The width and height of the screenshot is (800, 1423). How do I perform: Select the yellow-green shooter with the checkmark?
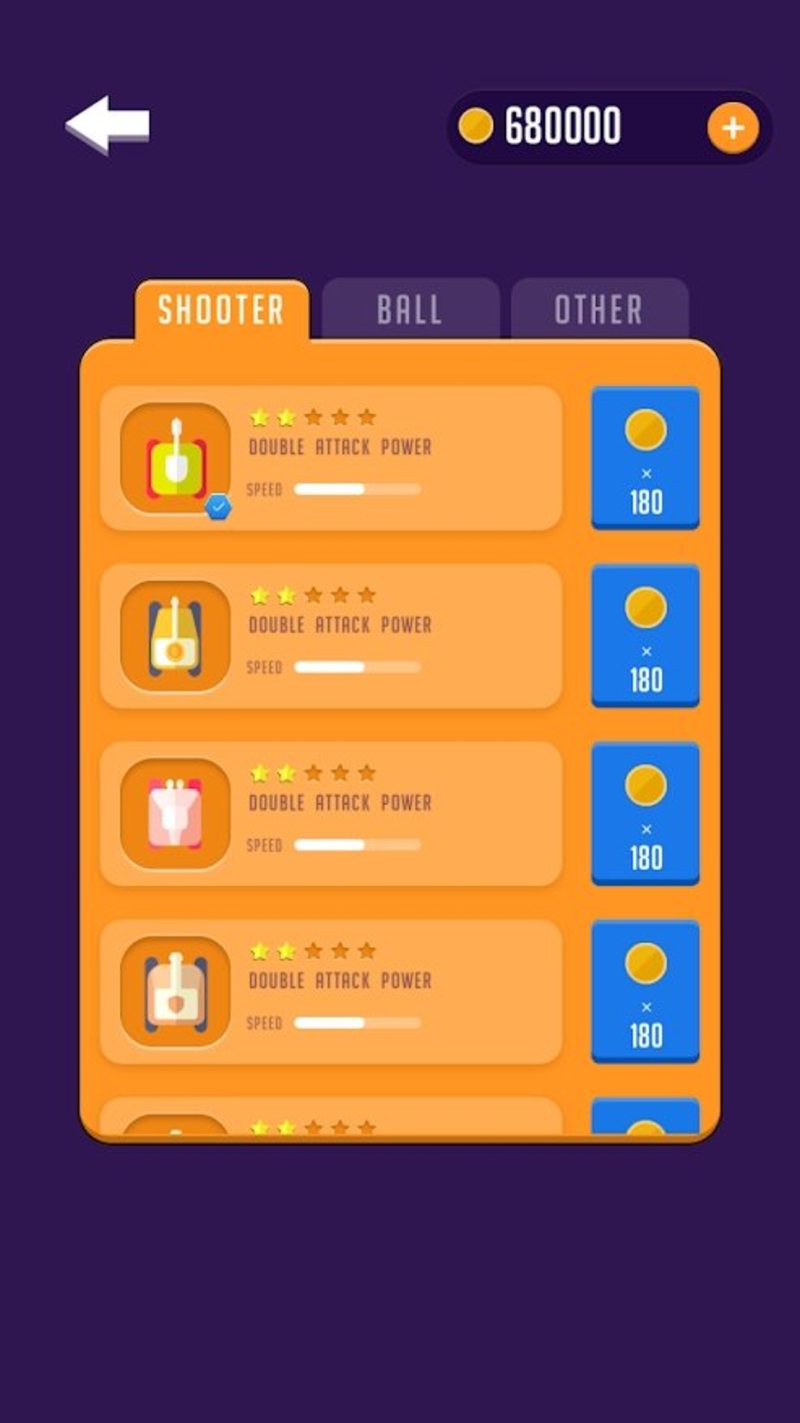(176, 459)
